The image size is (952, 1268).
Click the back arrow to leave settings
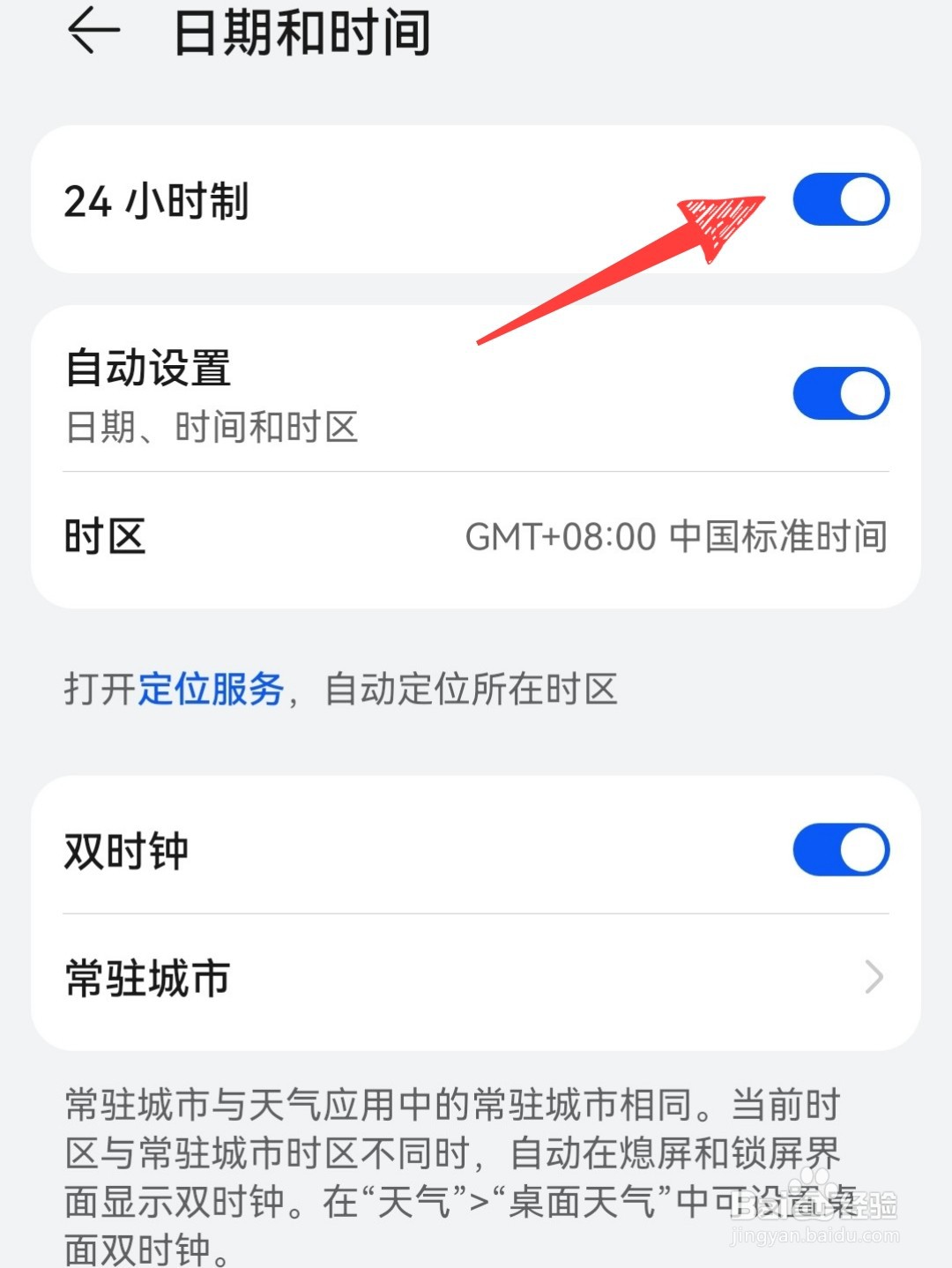(94, 34)
